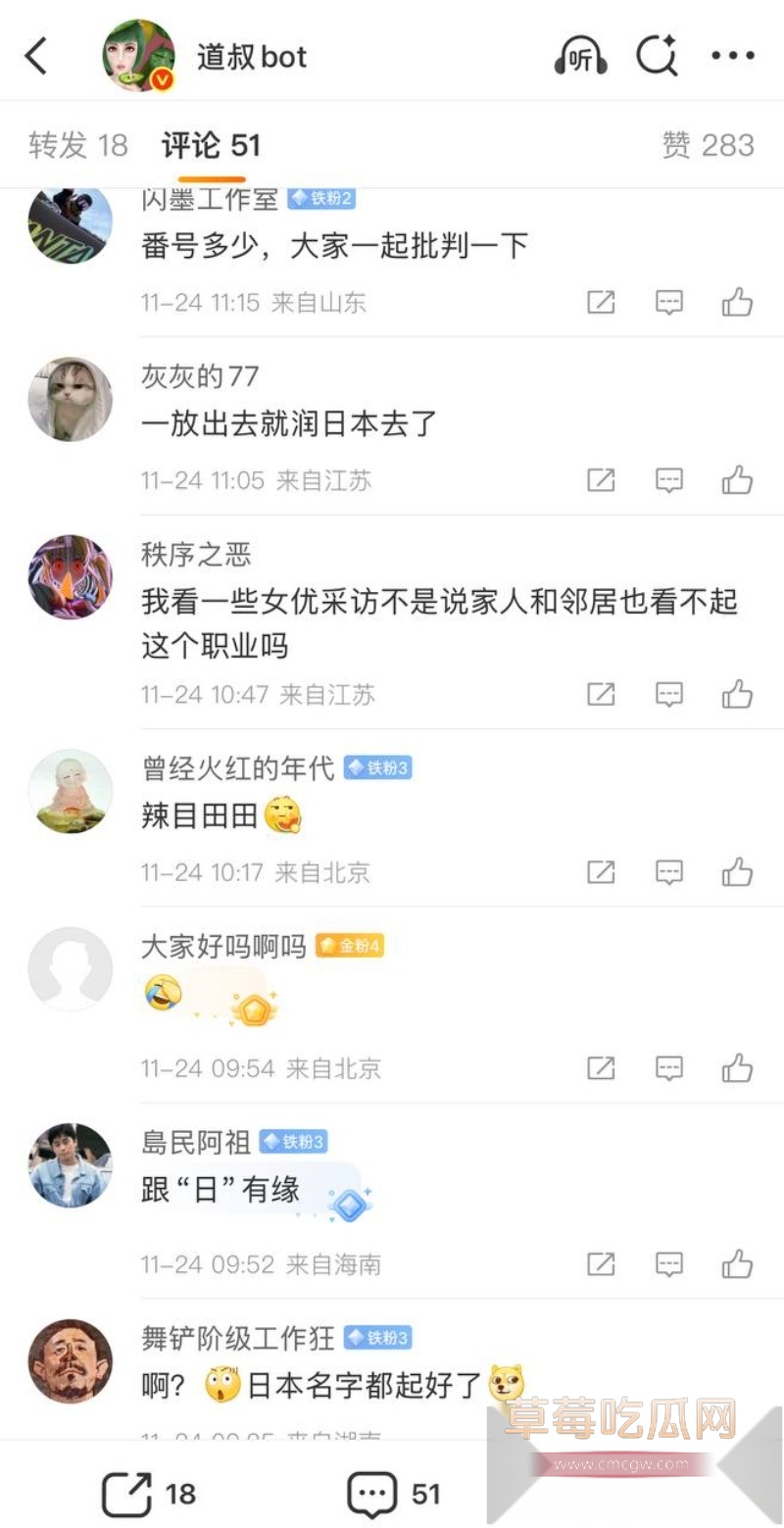Open the more options menu (three dots)
Viewport: 784px width, 1528px height.
pos(733,56)
